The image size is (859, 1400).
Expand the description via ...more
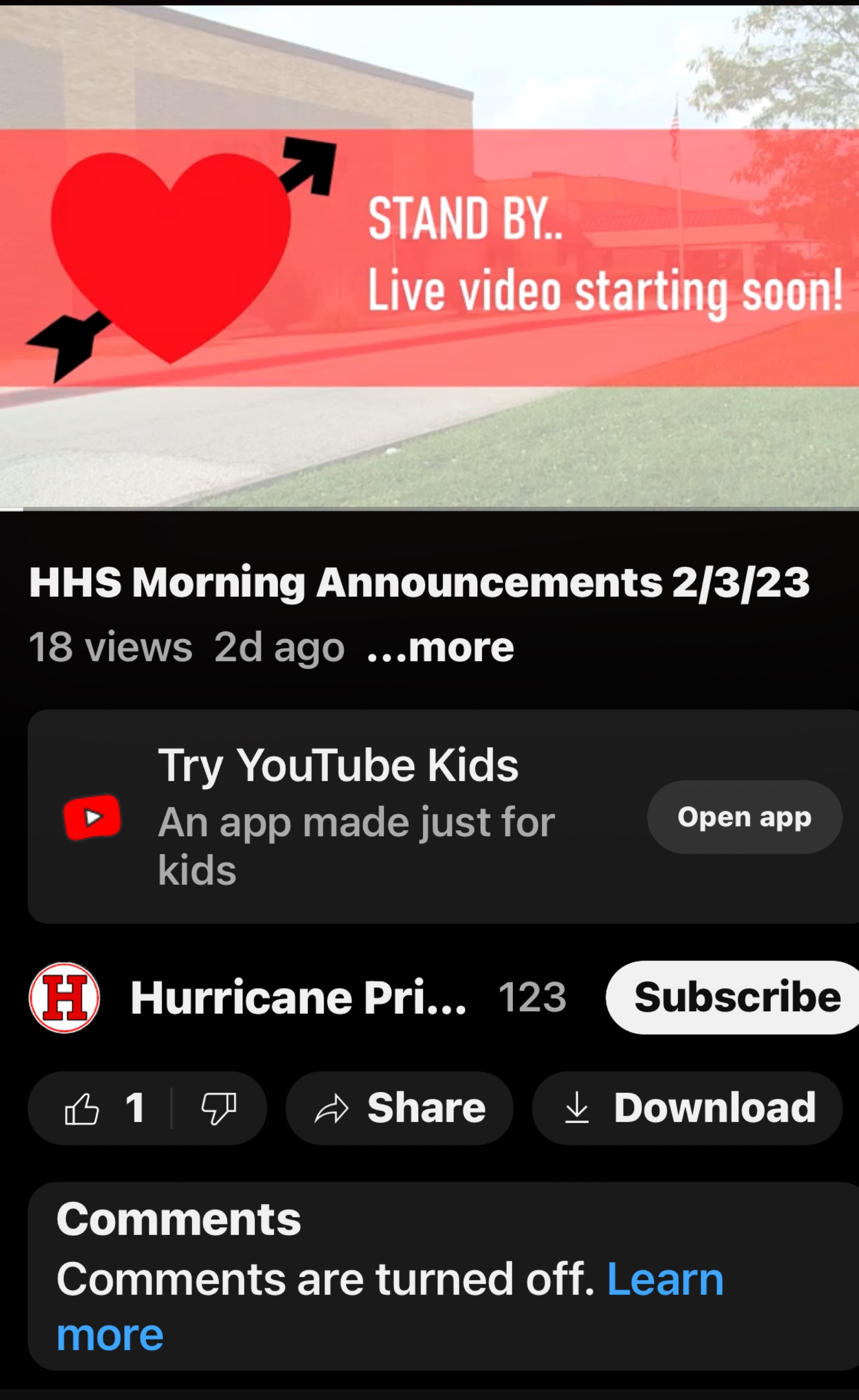(440, 648)
